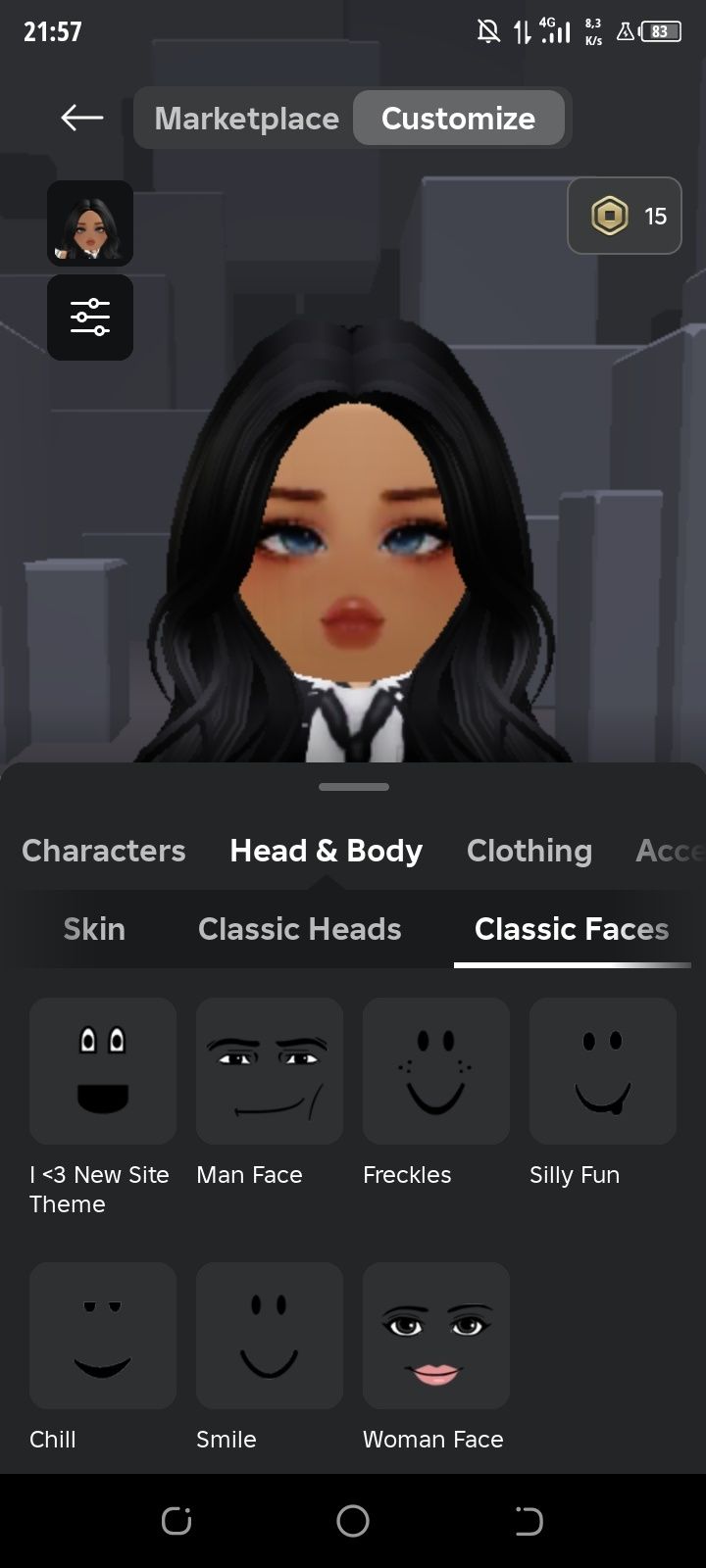The width and height of the screenshot is (706, 1568).
Task: Switch to the Skin subtab
Action: pyautogui.click(x=94, y=929)
